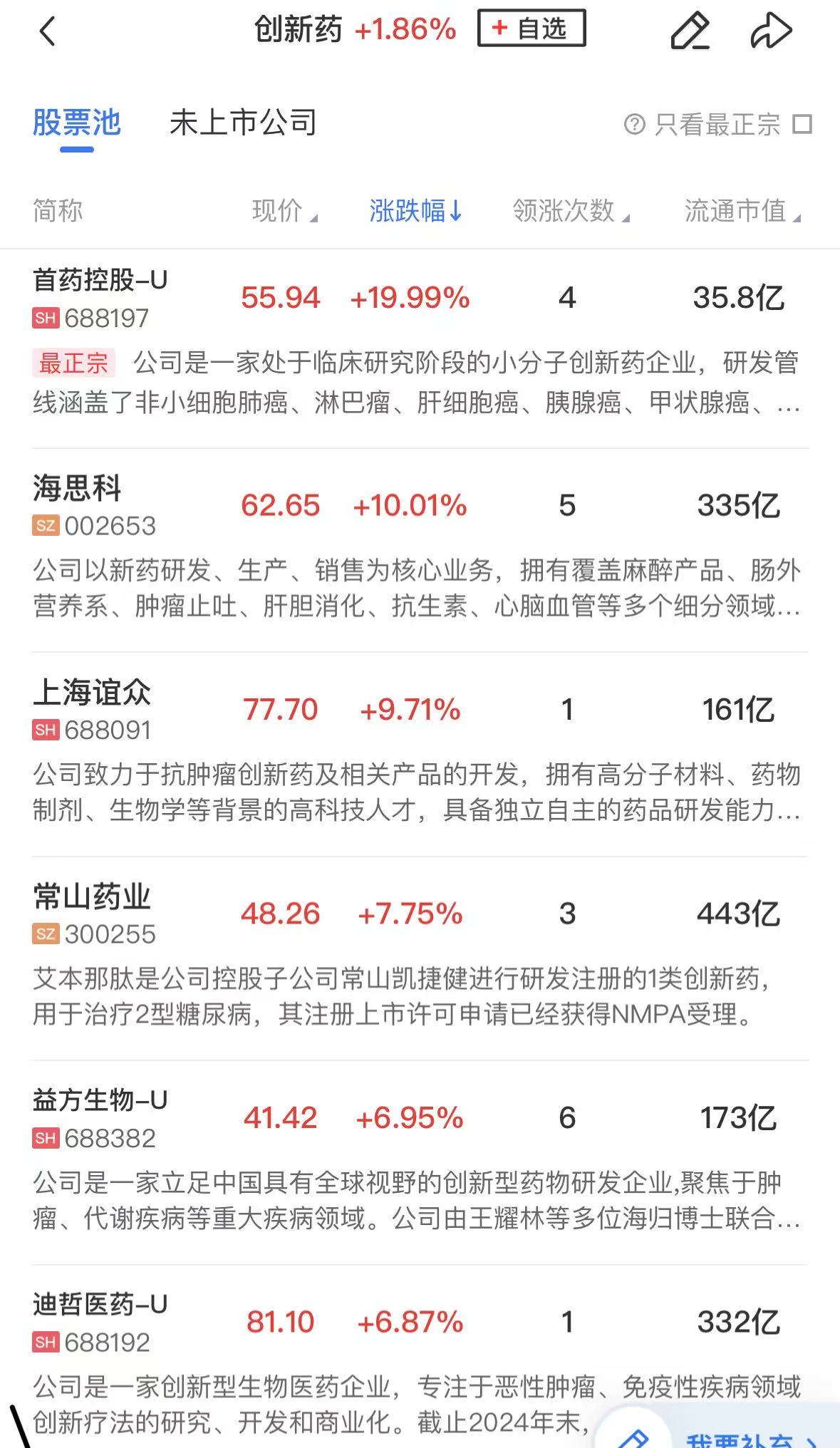Sort stocks by 领涨次数
This screenshot has width=840, height=1448.
tap(571, 211)
